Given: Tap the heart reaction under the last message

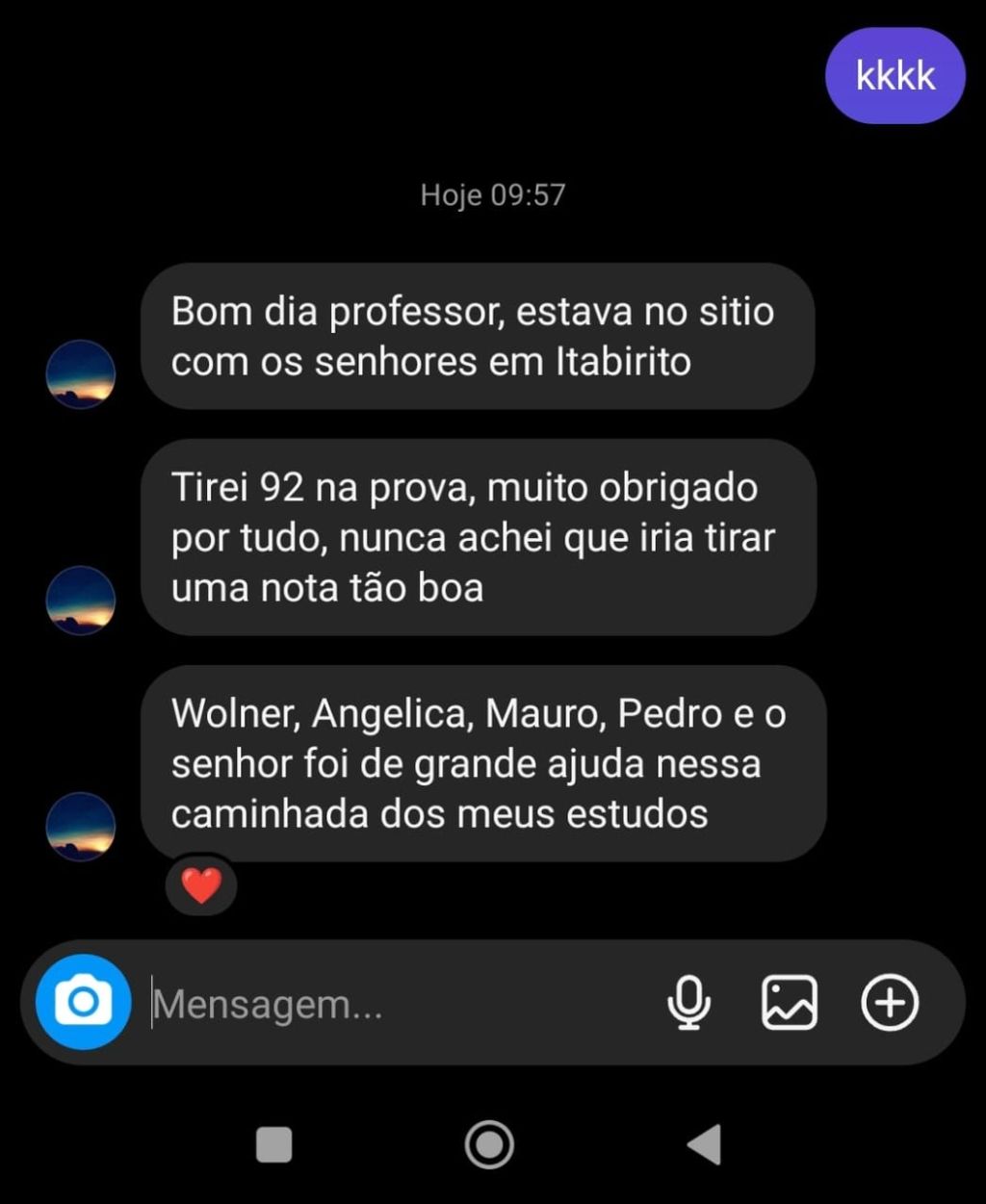Looking at the screenshot, I should (201, 885).
